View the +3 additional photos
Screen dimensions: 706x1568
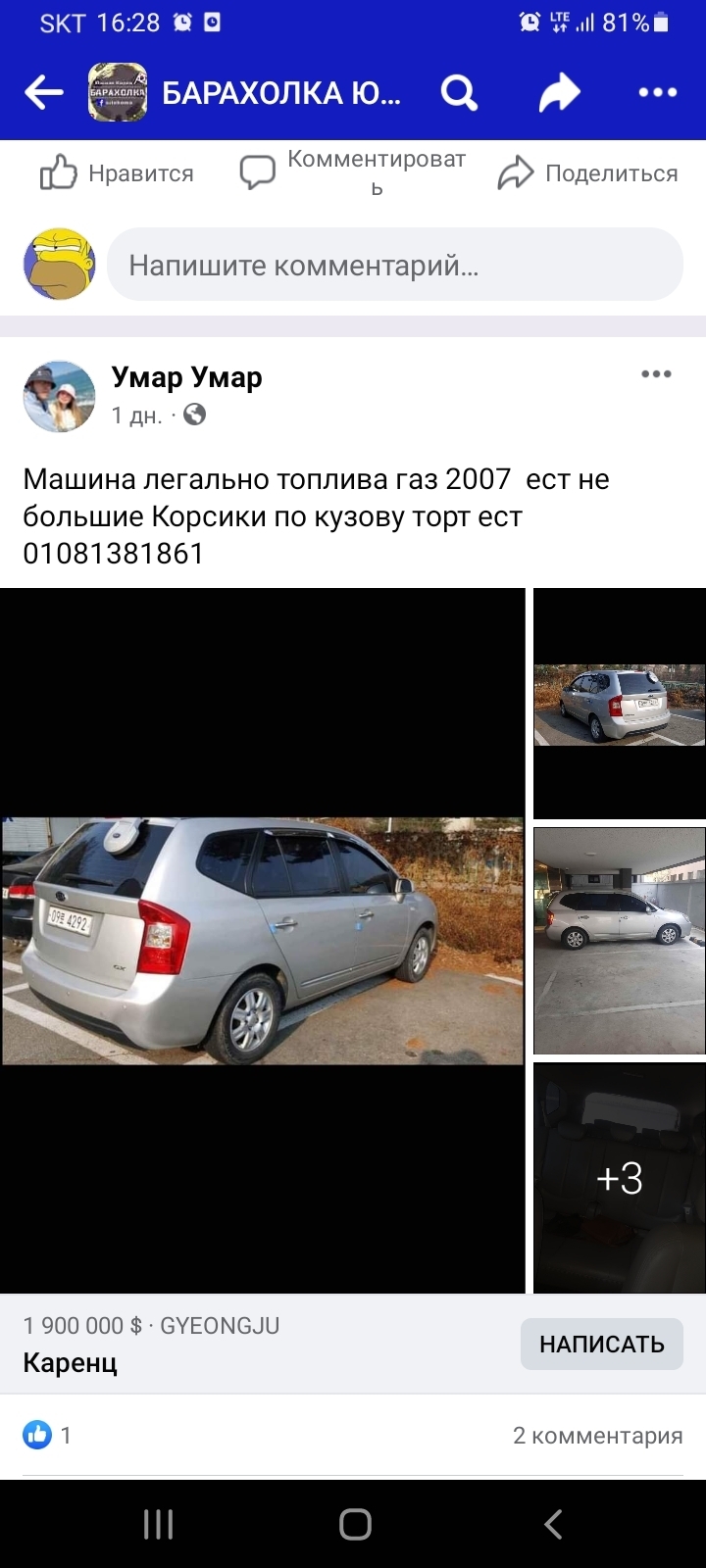point(619,1178)
